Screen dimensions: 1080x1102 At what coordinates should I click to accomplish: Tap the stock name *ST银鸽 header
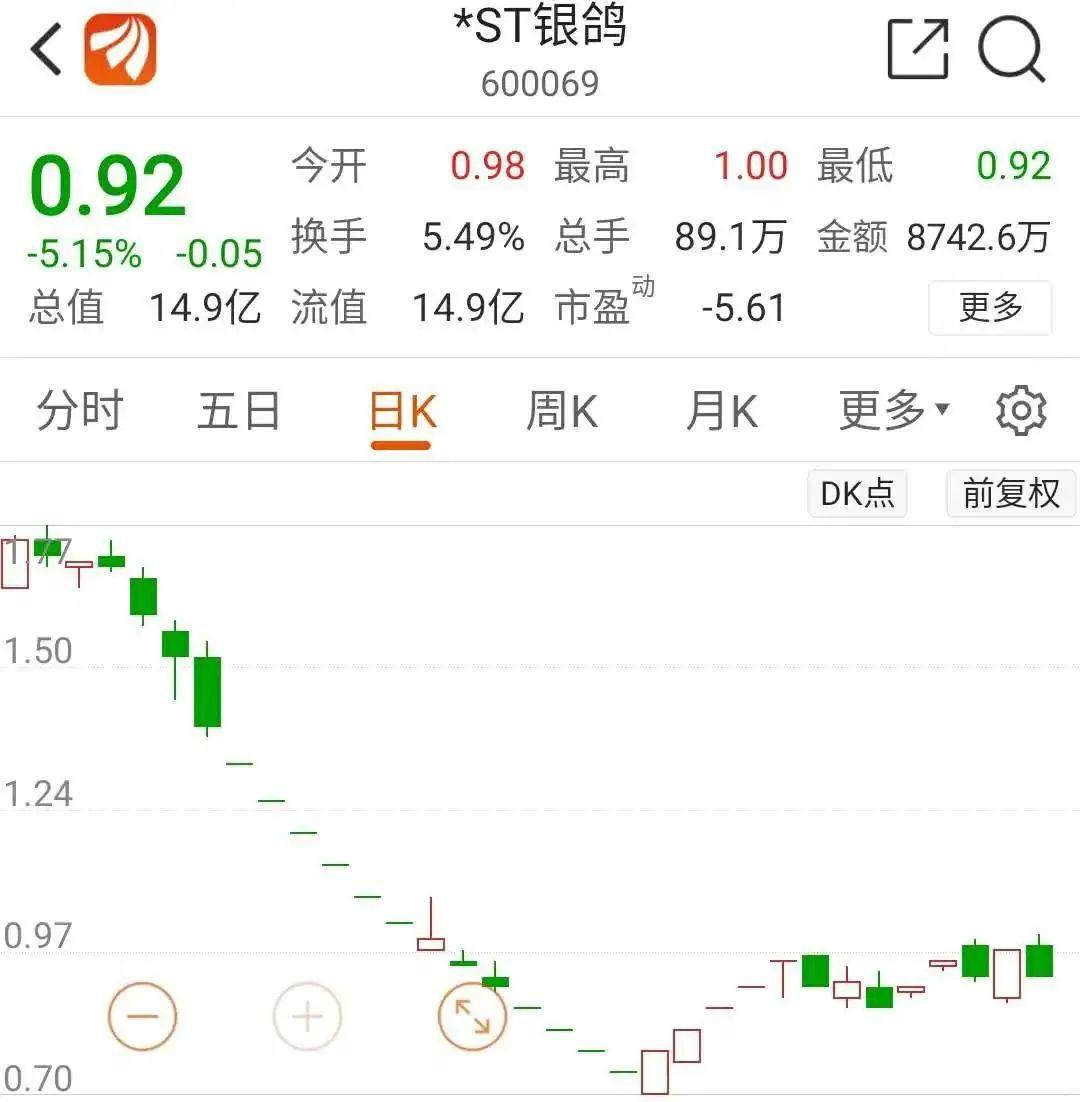click(x=540, y=28)
